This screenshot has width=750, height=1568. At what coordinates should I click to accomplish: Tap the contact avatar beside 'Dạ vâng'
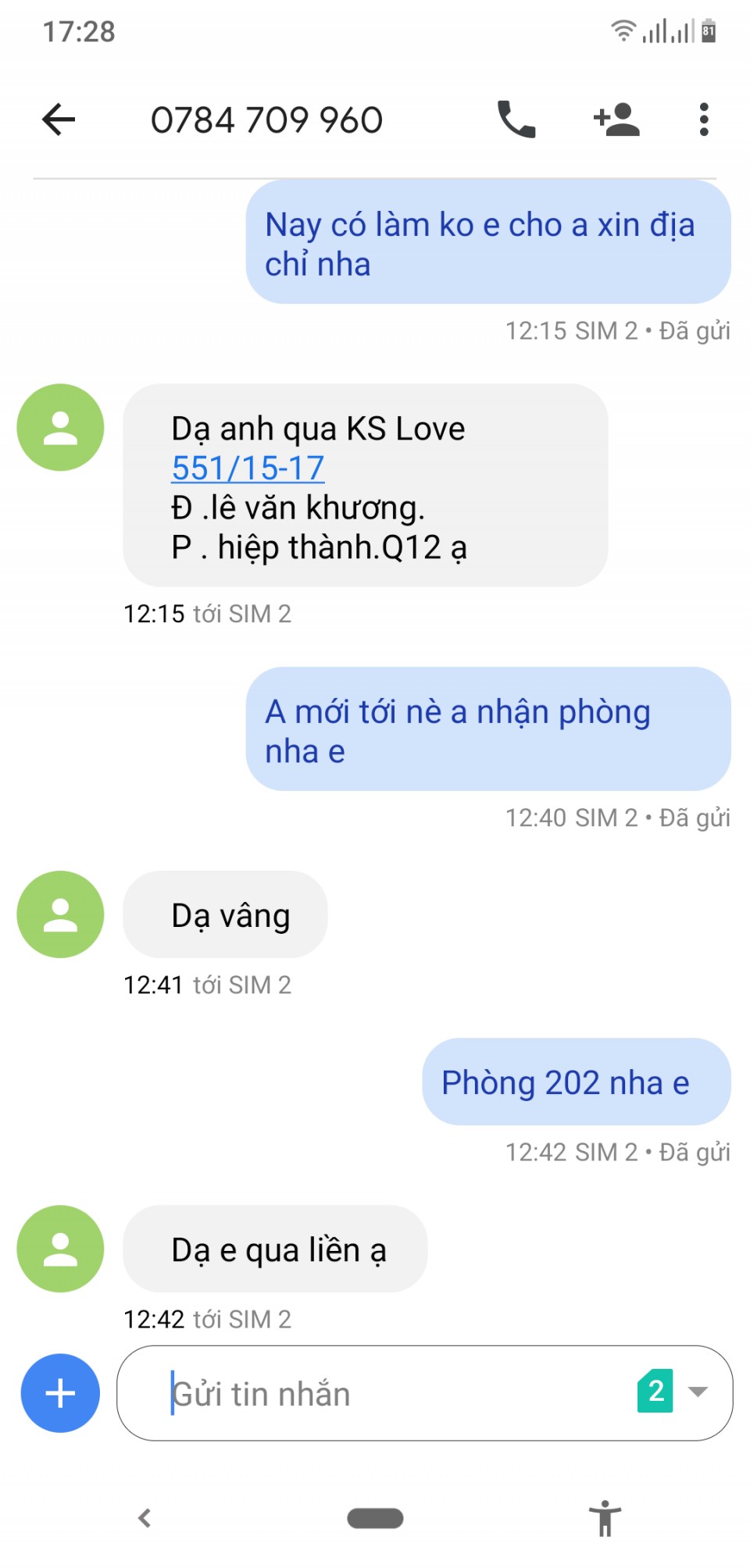[x=60, y=914]
